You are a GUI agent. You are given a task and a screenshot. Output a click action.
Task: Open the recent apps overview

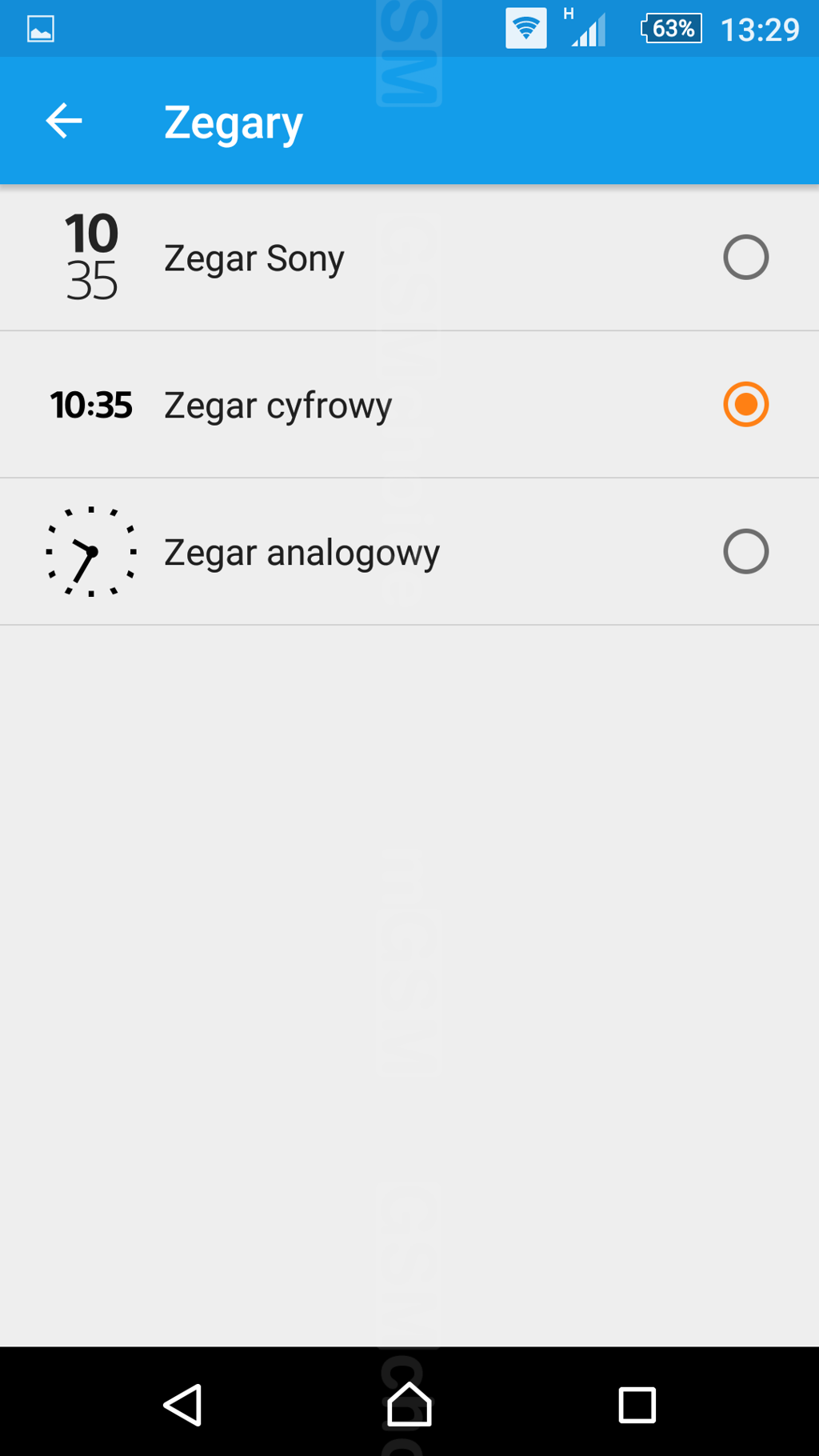pyautogui.click(x=637, y=1405)
